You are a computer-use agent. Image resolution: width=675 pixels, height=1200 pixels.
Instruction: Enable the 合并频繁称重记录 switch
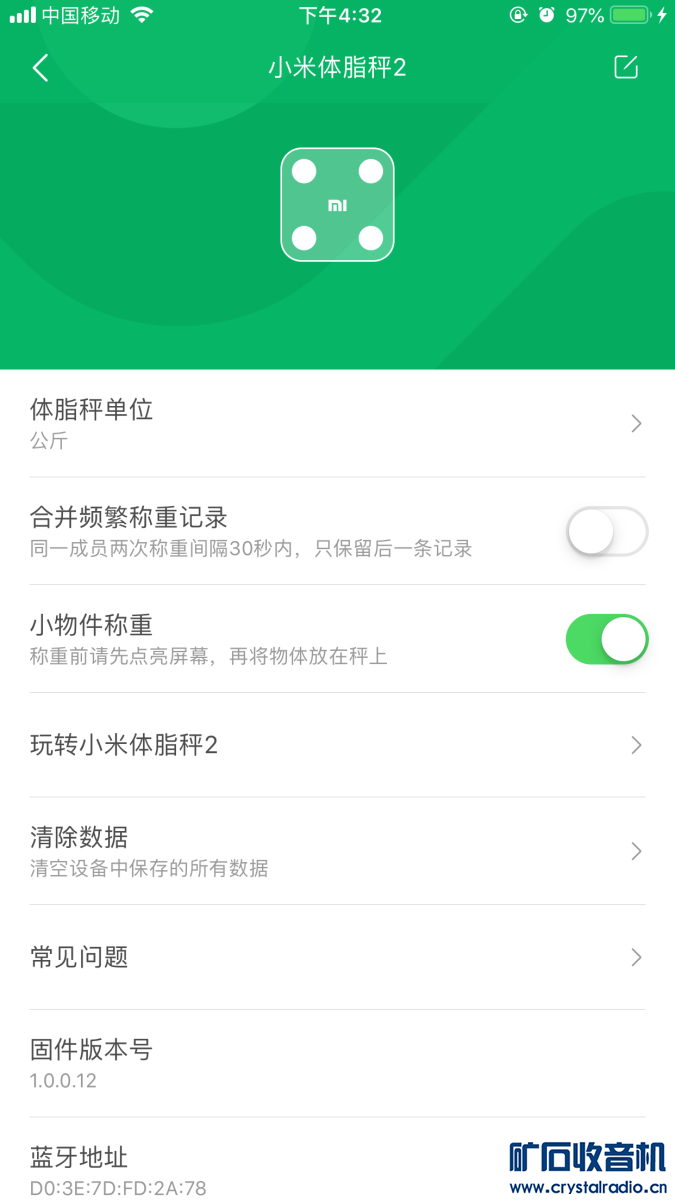point(606,532)
